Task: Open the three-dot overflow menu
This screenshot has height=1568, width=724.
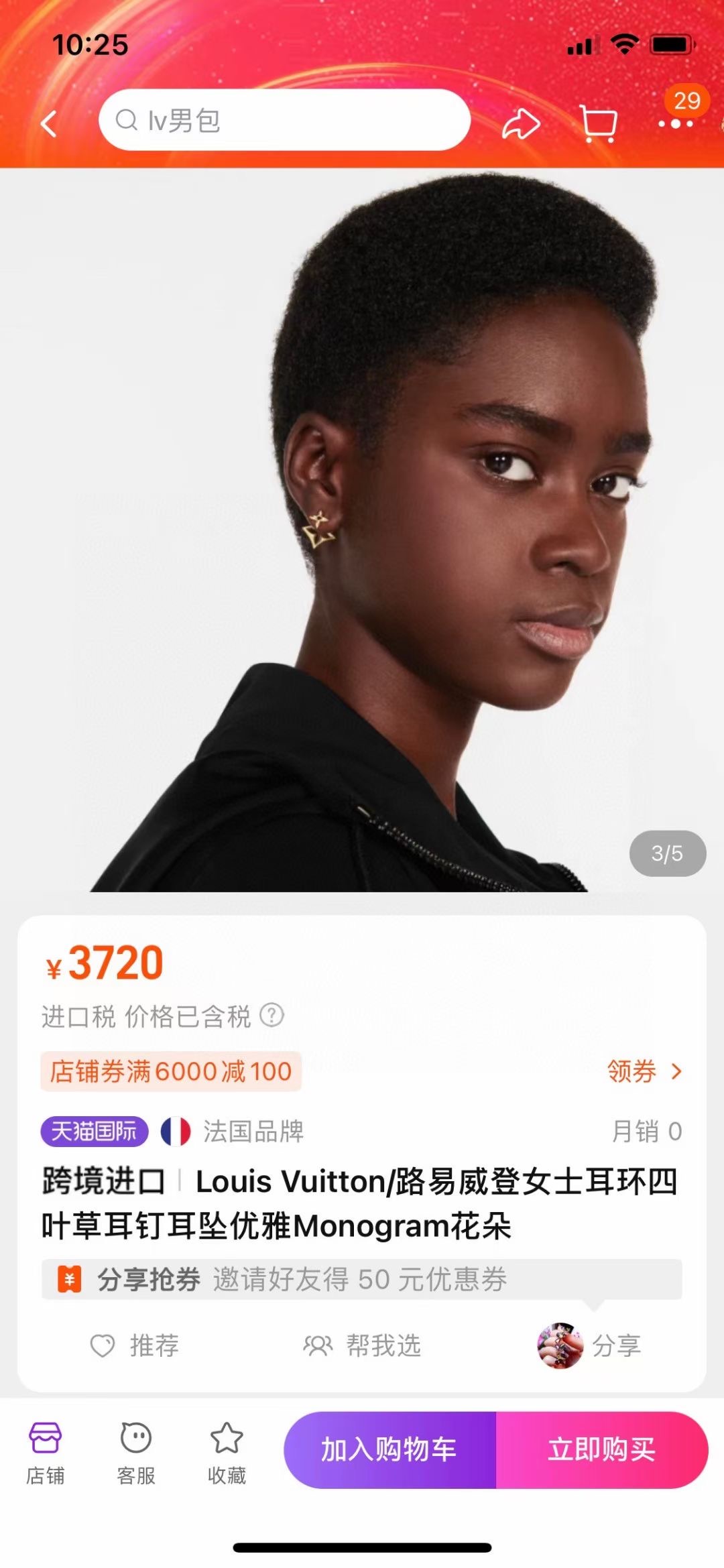Action: tap(674, 124)
